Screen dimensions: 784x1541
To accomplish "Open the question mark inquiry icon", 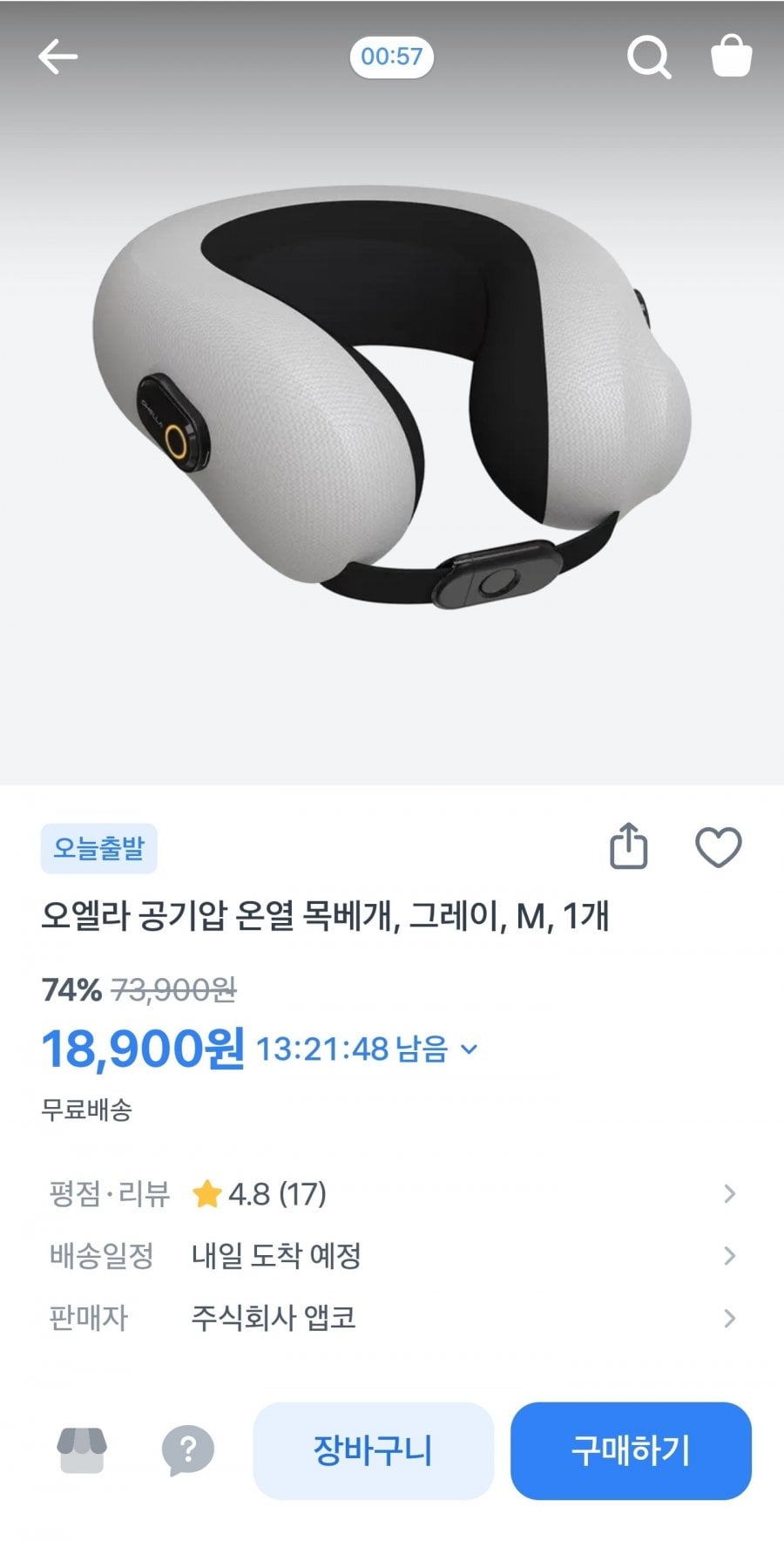I will point(187,1450).
